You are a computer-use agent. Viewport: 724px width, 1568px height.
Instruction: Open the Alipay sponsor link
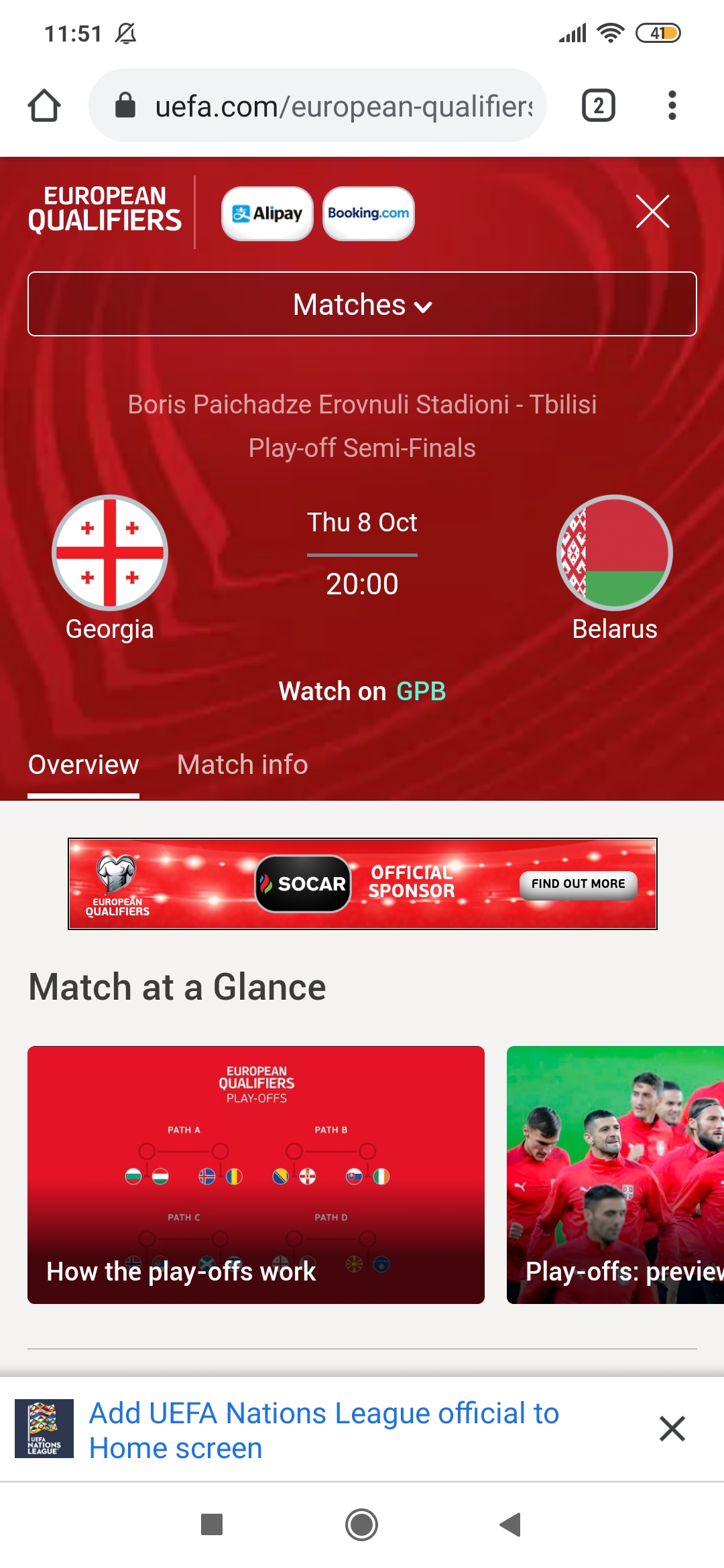(x=267, y=214)
